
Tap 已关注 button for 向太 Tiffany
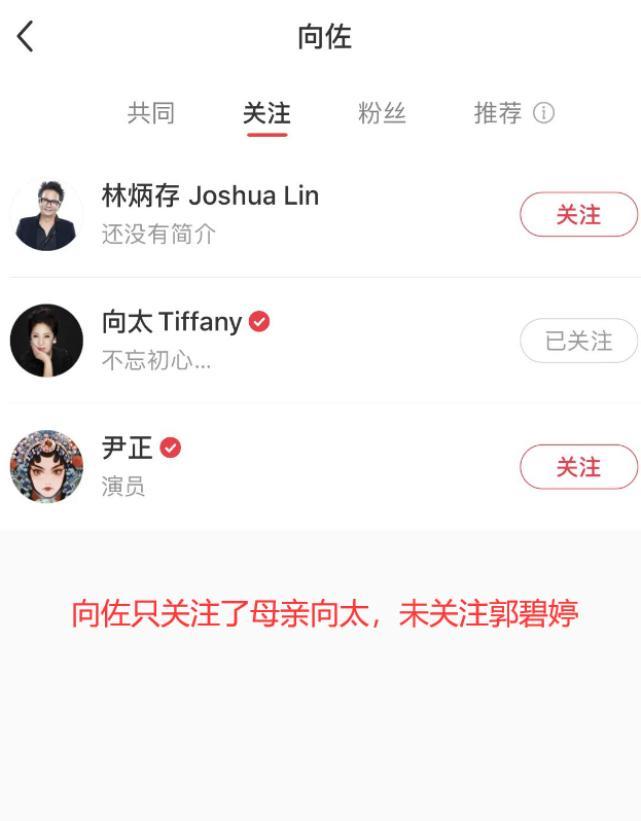tap(578, 341)
